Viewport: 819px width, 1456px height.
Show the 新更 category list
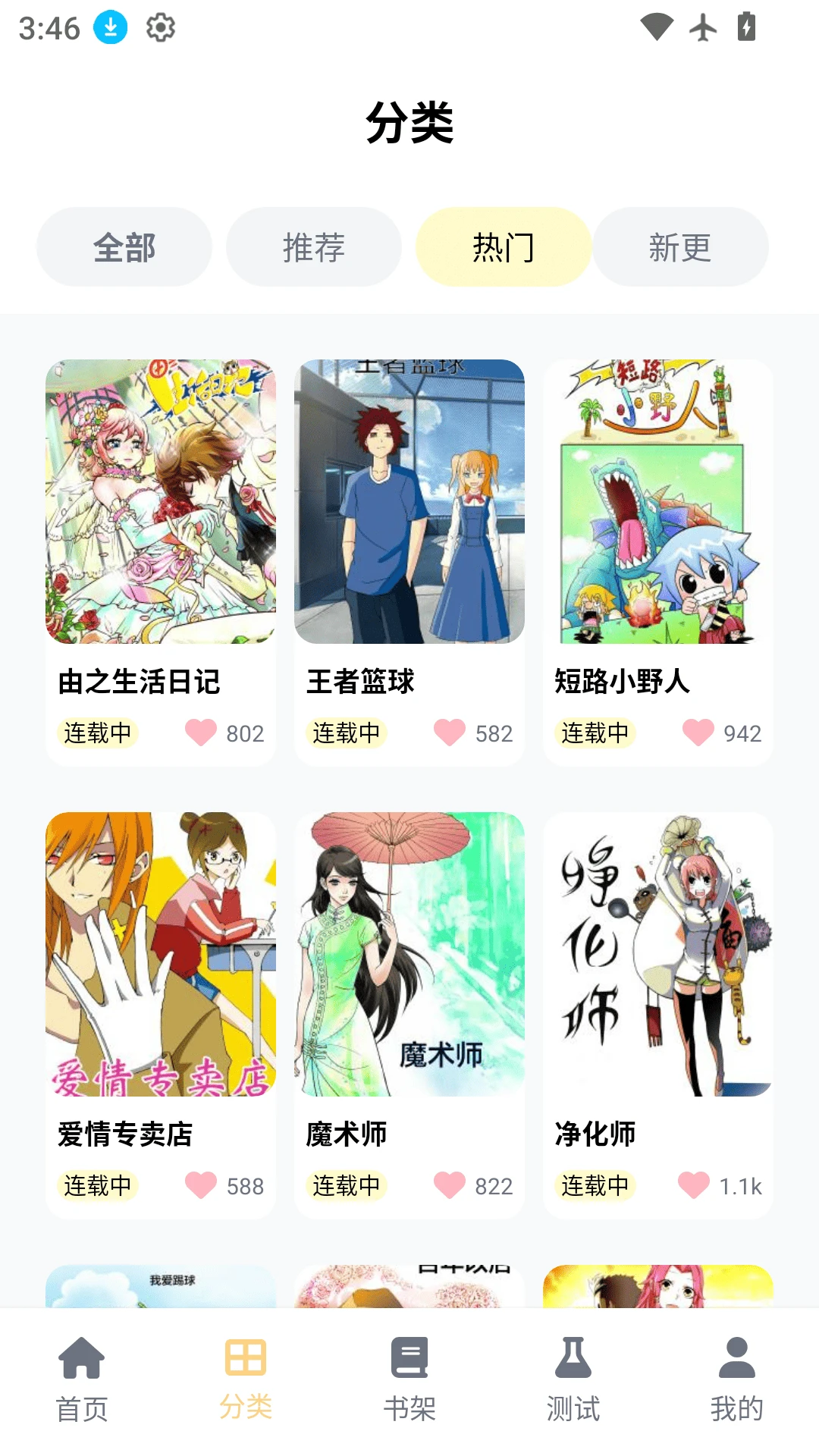coord(680,247)
